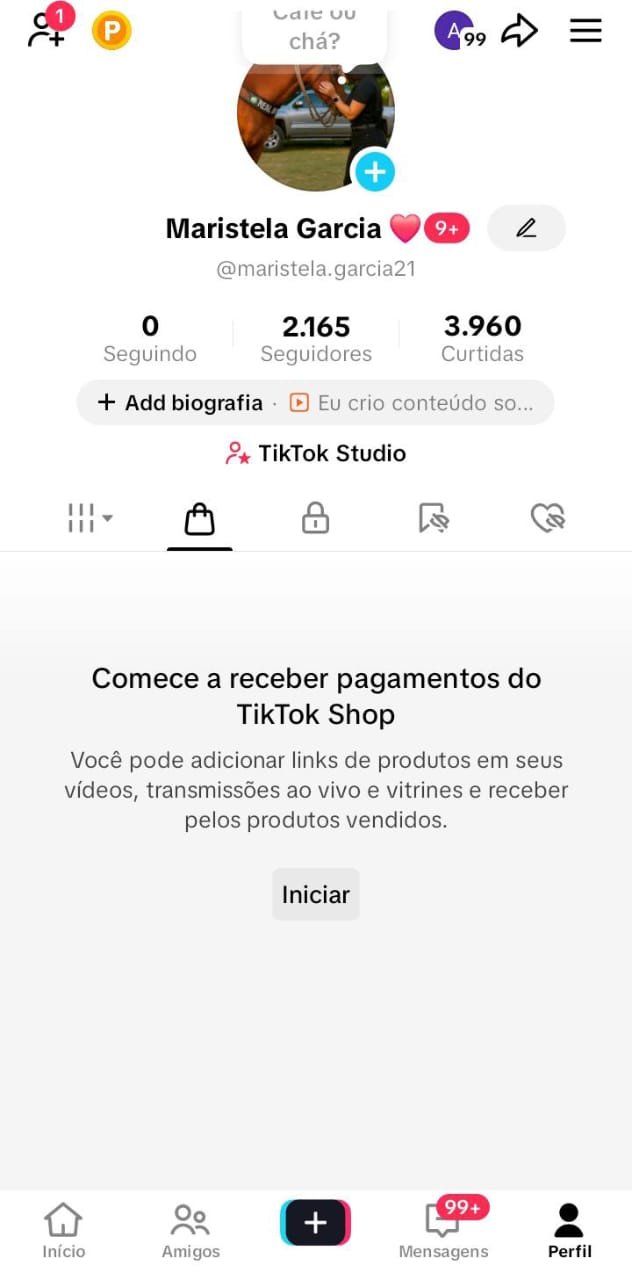
Task: Tap the plus badge on profile photo
Action: [x=375, y=172]
